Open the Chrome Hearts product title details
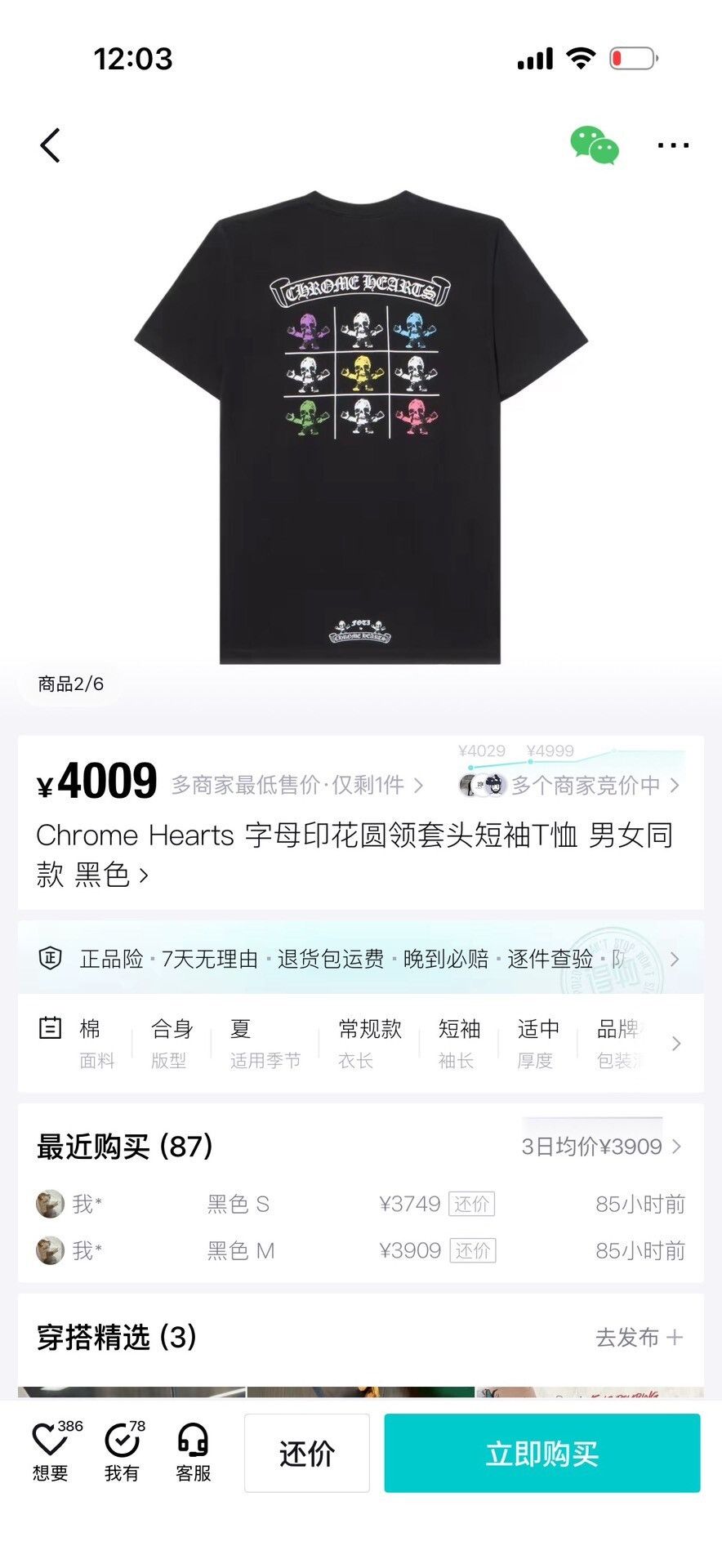Image resolution: width=722 pixels, height=1568 pixels. click(356, 854)
